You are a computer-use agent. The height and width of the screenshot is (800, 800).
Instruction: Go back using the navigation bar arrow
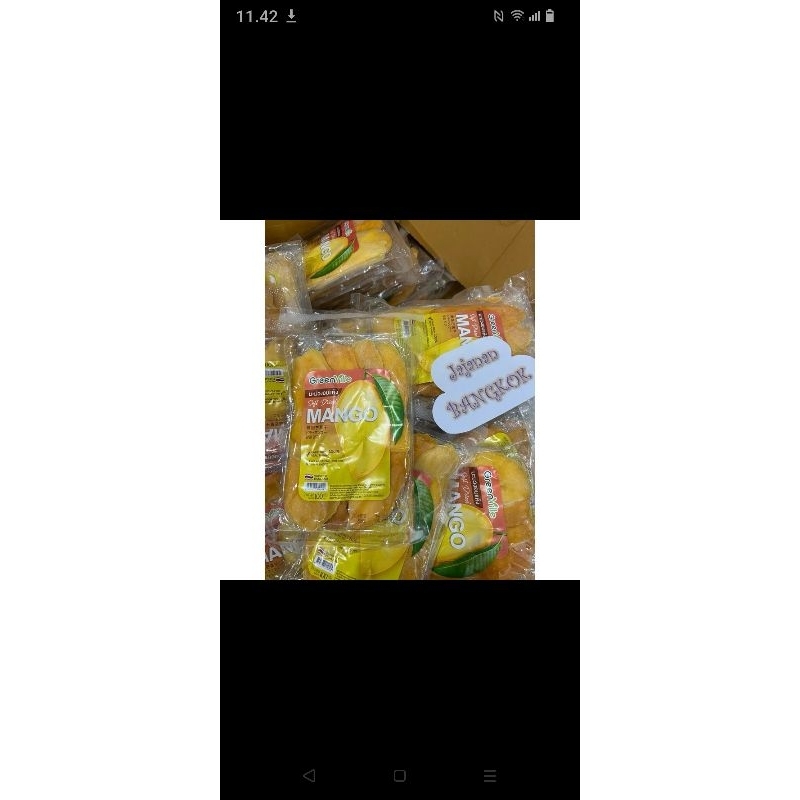(309, 776)
